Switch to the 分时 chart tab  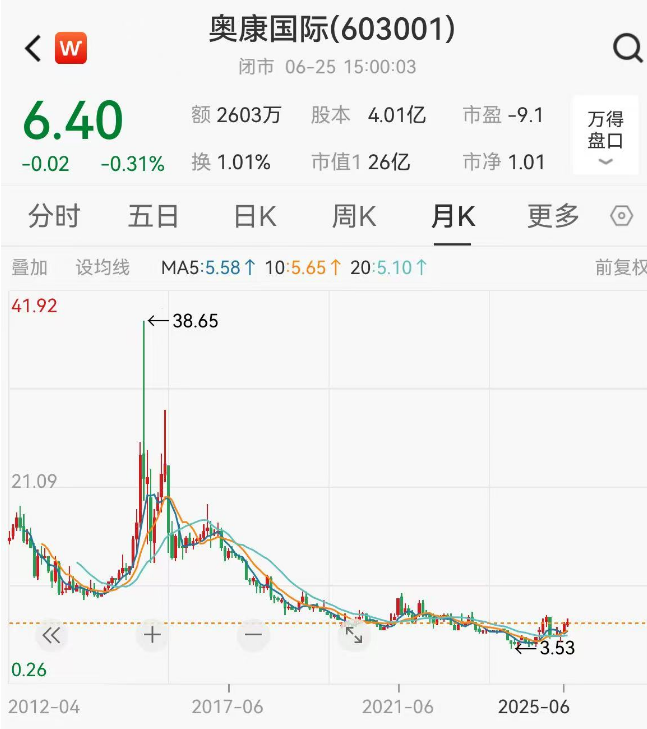(x=54, y=215)
